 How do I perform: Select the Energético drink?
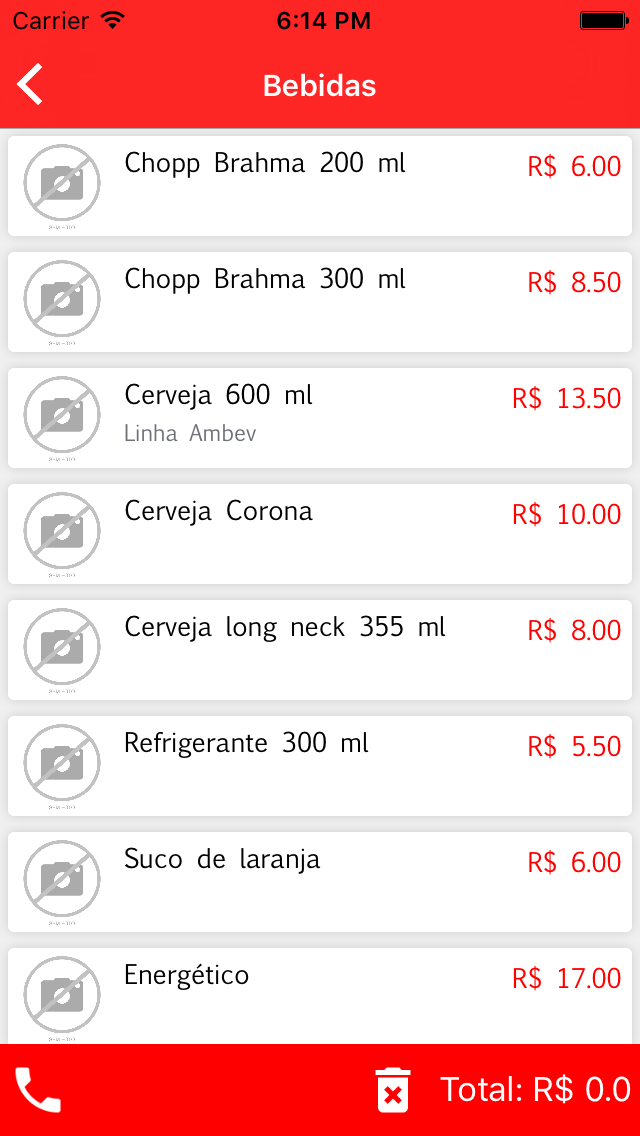[x=320, y=996]
